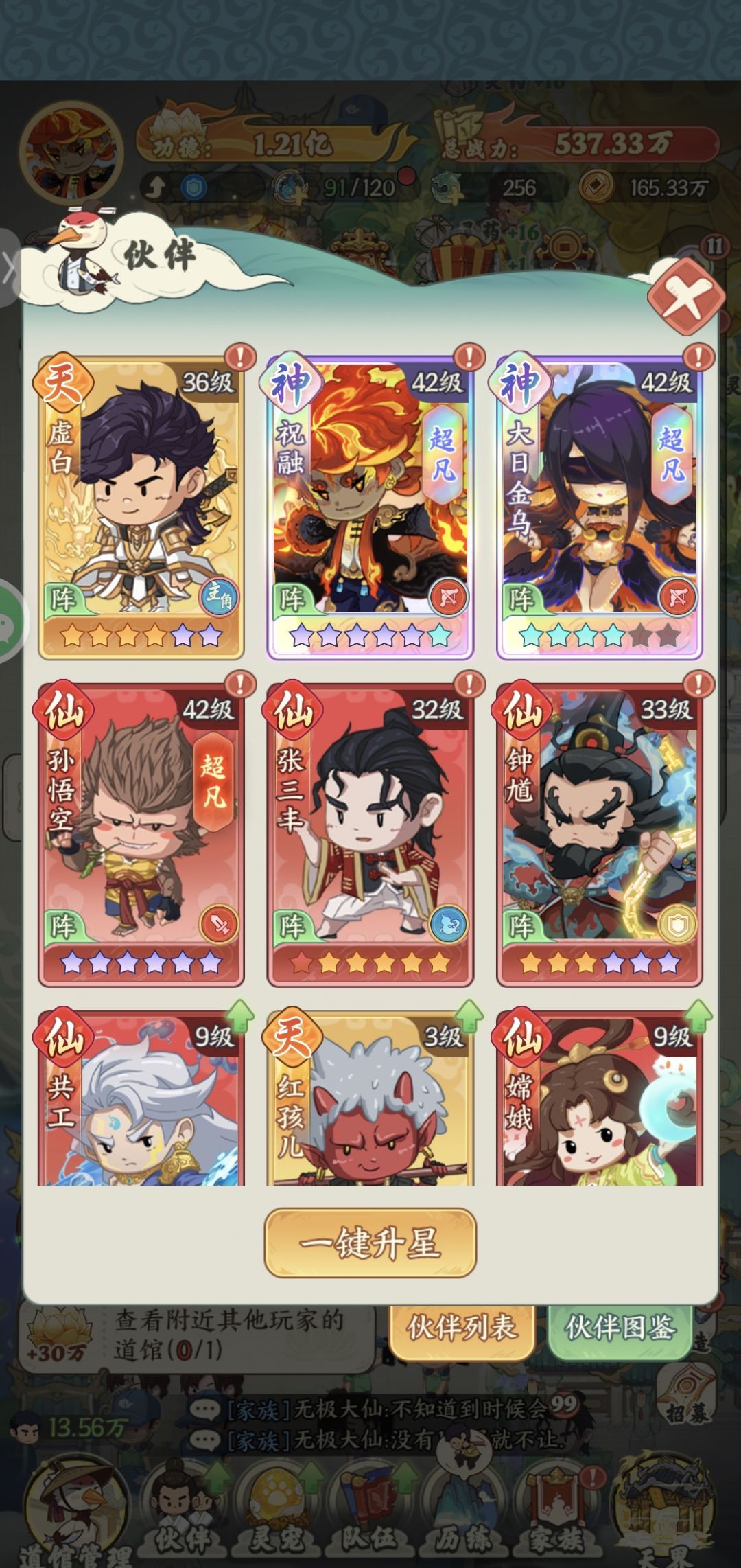
Task: Open the 共工 partner card
Action: pos(141,1098)
